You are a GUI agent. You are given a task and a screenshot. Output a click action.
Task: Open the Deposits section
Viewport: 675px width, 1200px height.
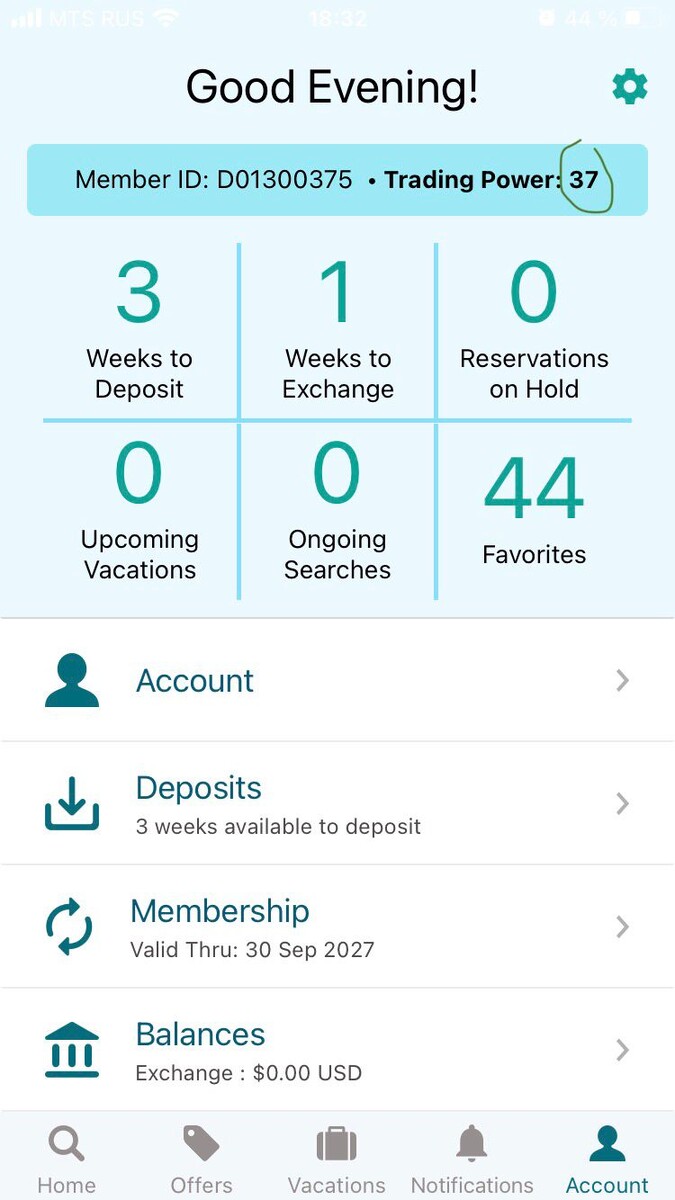coord(337,803)
